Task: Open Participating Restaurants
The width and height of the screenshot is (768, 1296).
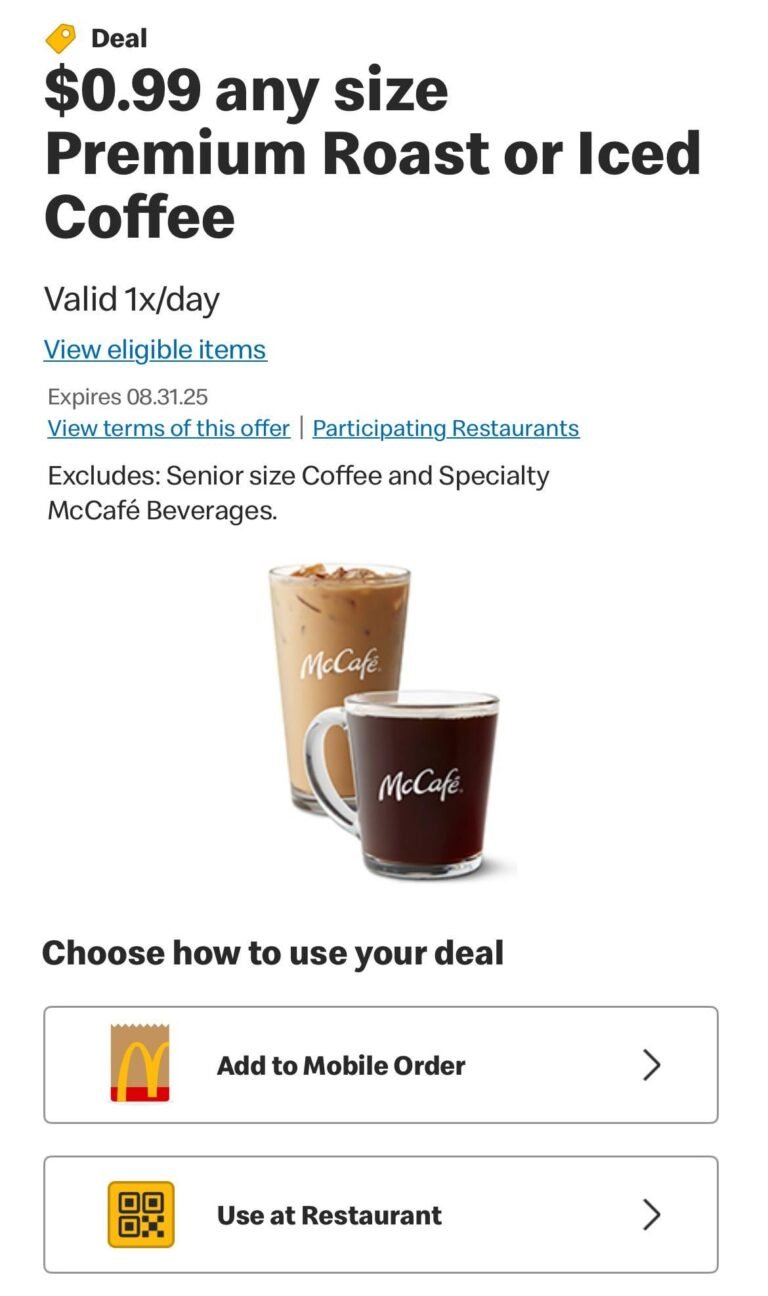Action: (446, 428)
